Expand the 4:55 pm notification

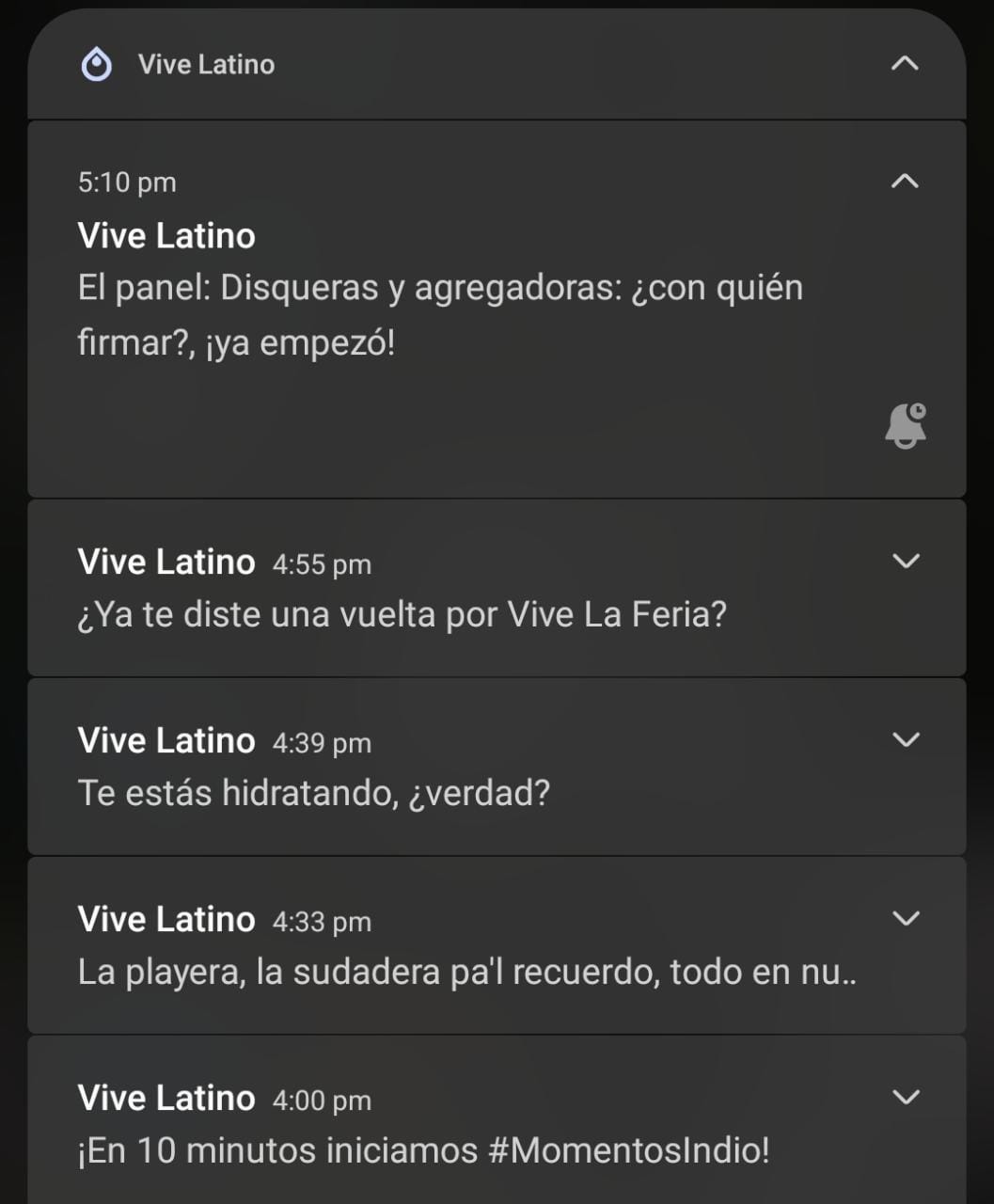(x=905, y=561)
